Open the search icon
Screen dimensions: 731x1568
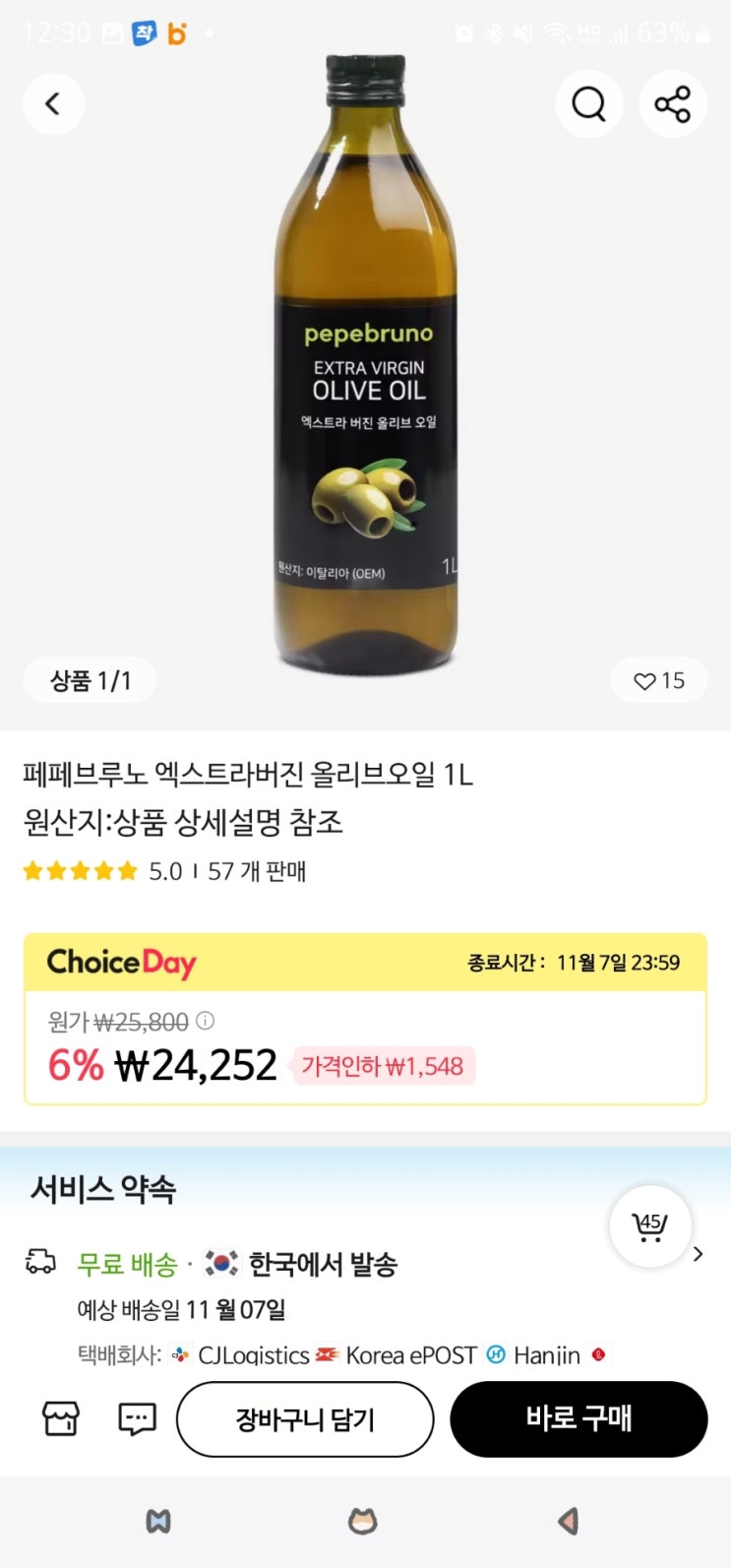click(588, 103)
